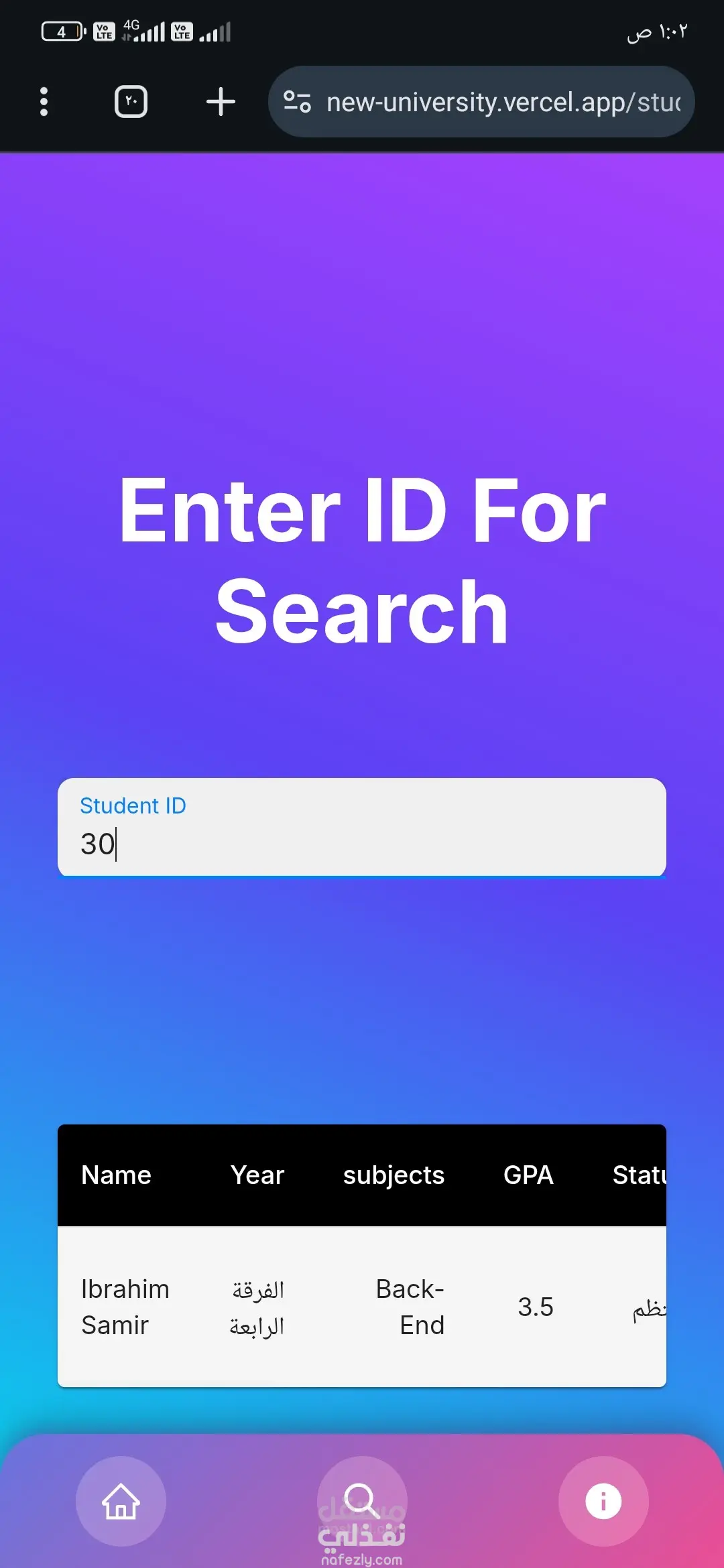Image resolution: width=724 pixels, height=1568 pixels.
Task: Open the info page
Action: click(603, 1501)
